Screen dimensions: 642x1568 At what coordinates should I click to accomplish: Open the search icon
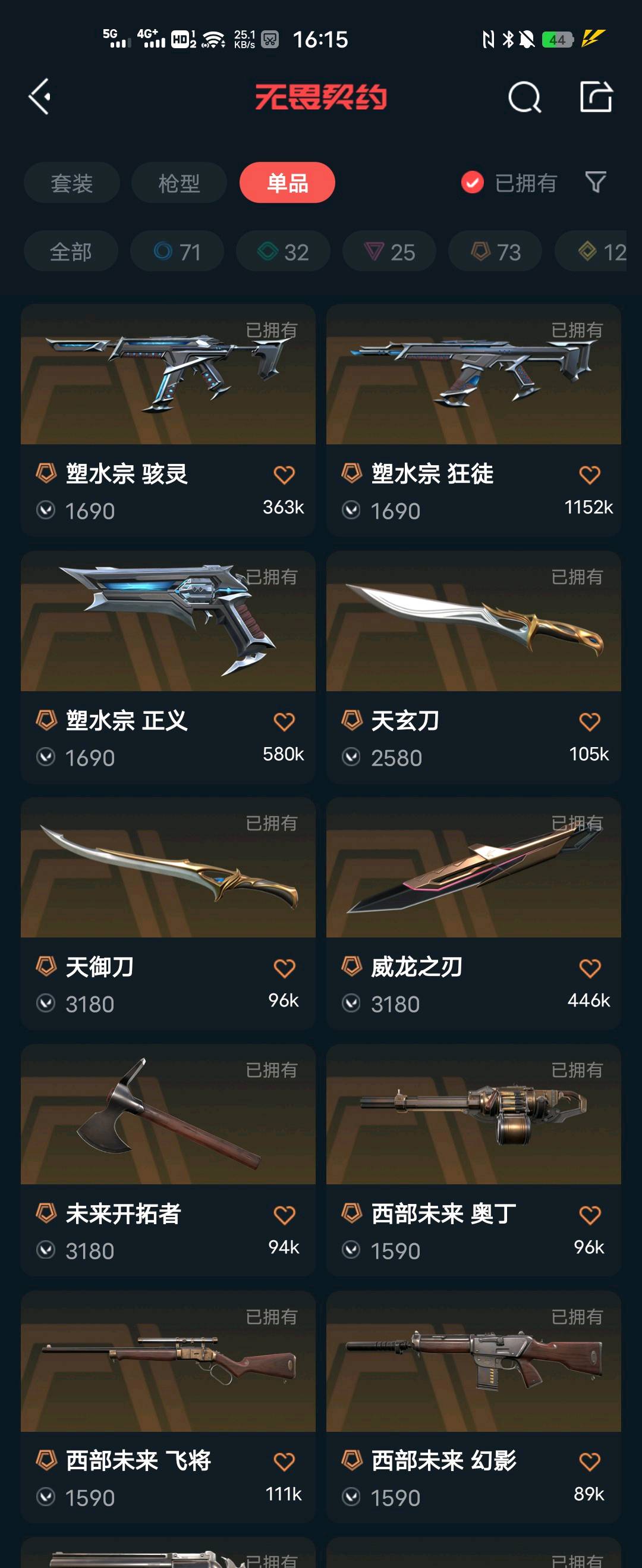(524, 98)
